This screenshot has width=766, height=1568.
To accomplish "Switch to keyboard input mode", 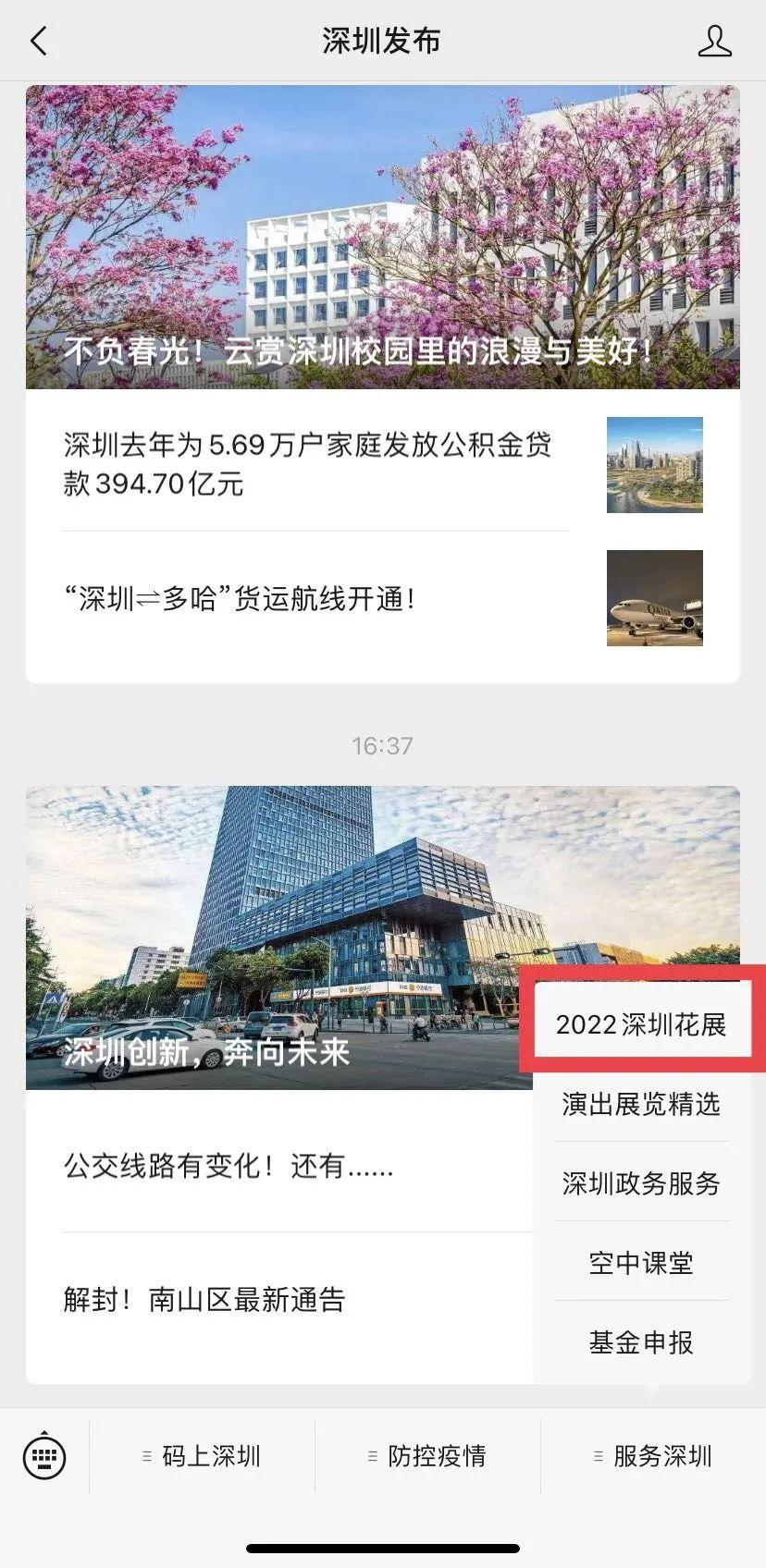I will tap(44, 1456).
